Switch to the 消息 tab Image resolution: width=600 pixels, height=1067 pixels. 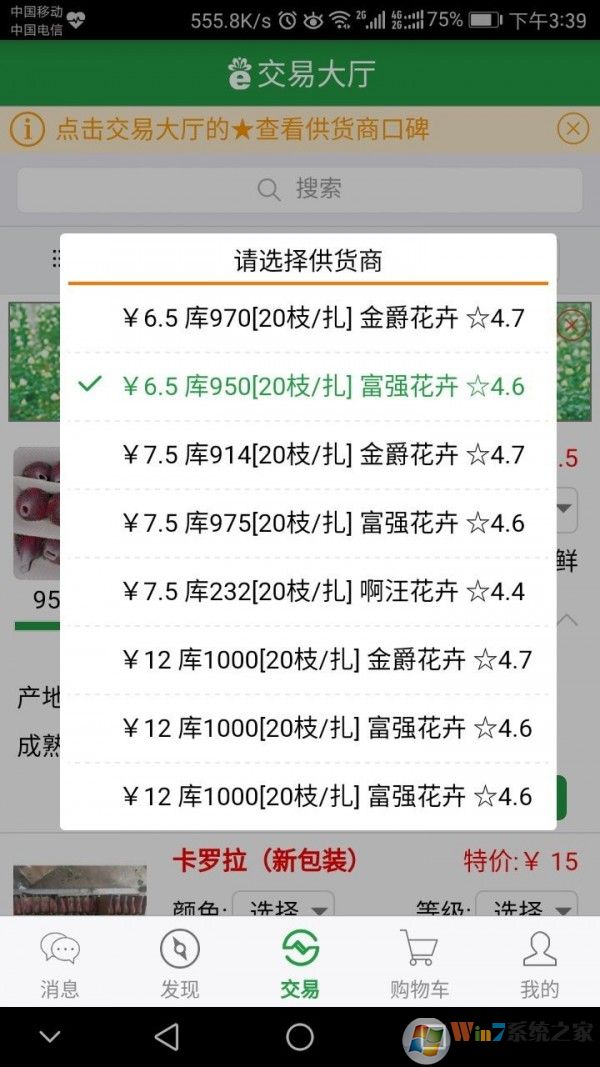[x=60, y=963]
